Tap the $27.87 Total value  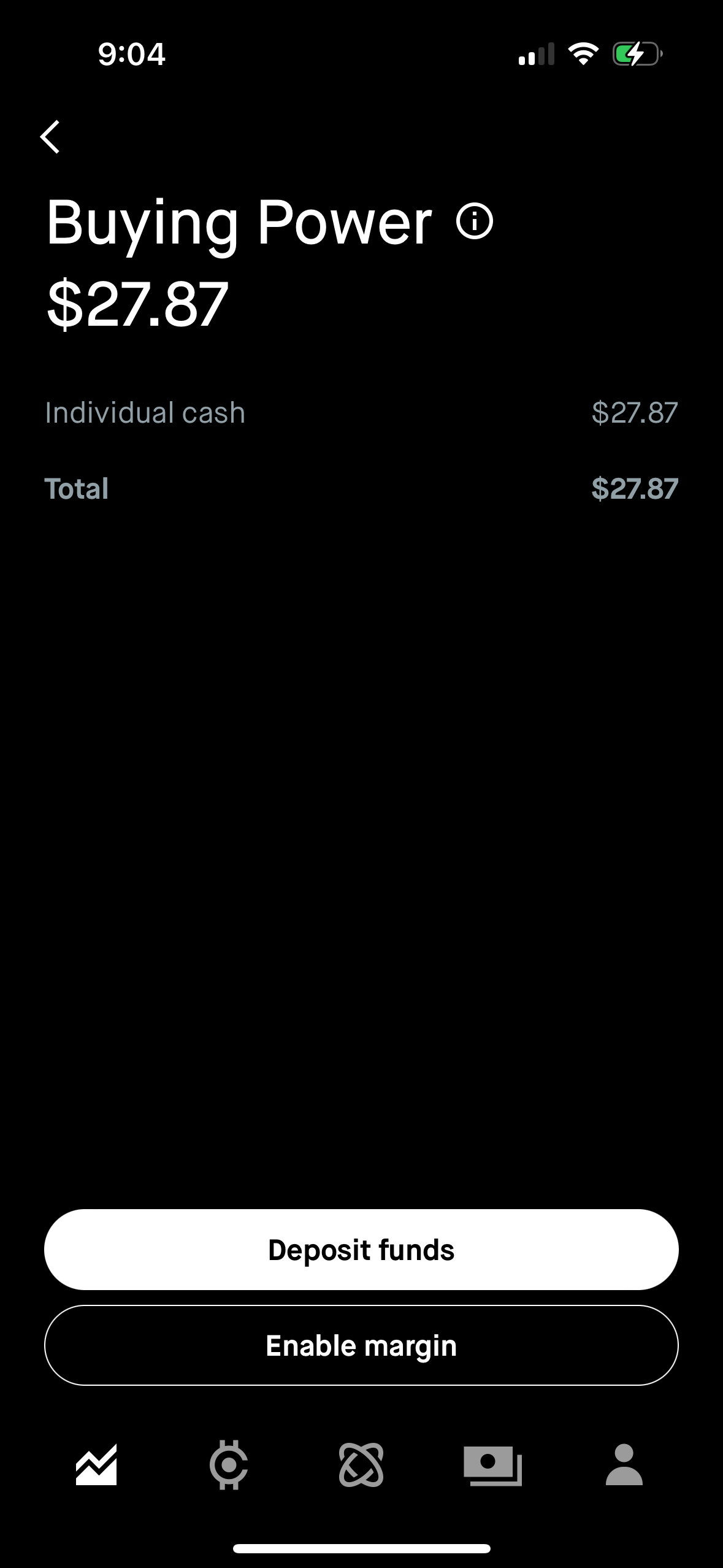(634, 489)
